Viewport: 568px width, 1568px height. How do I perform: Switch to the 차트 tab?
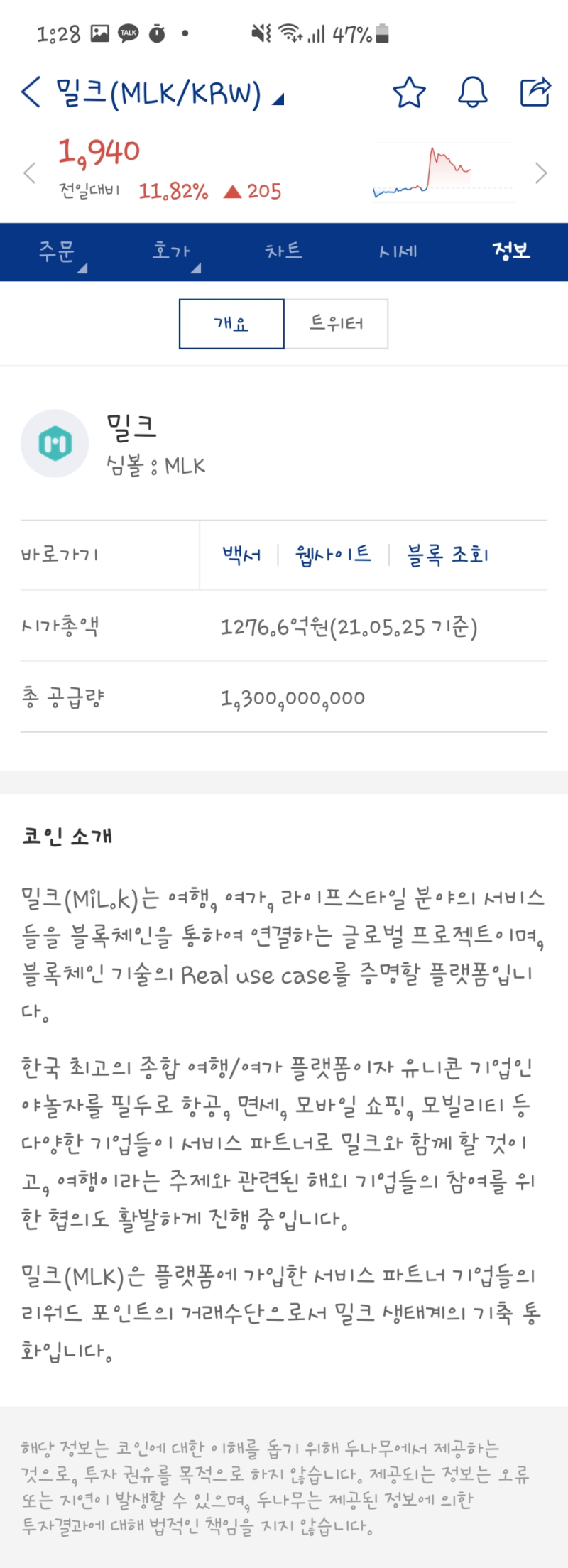coord(283,251)
